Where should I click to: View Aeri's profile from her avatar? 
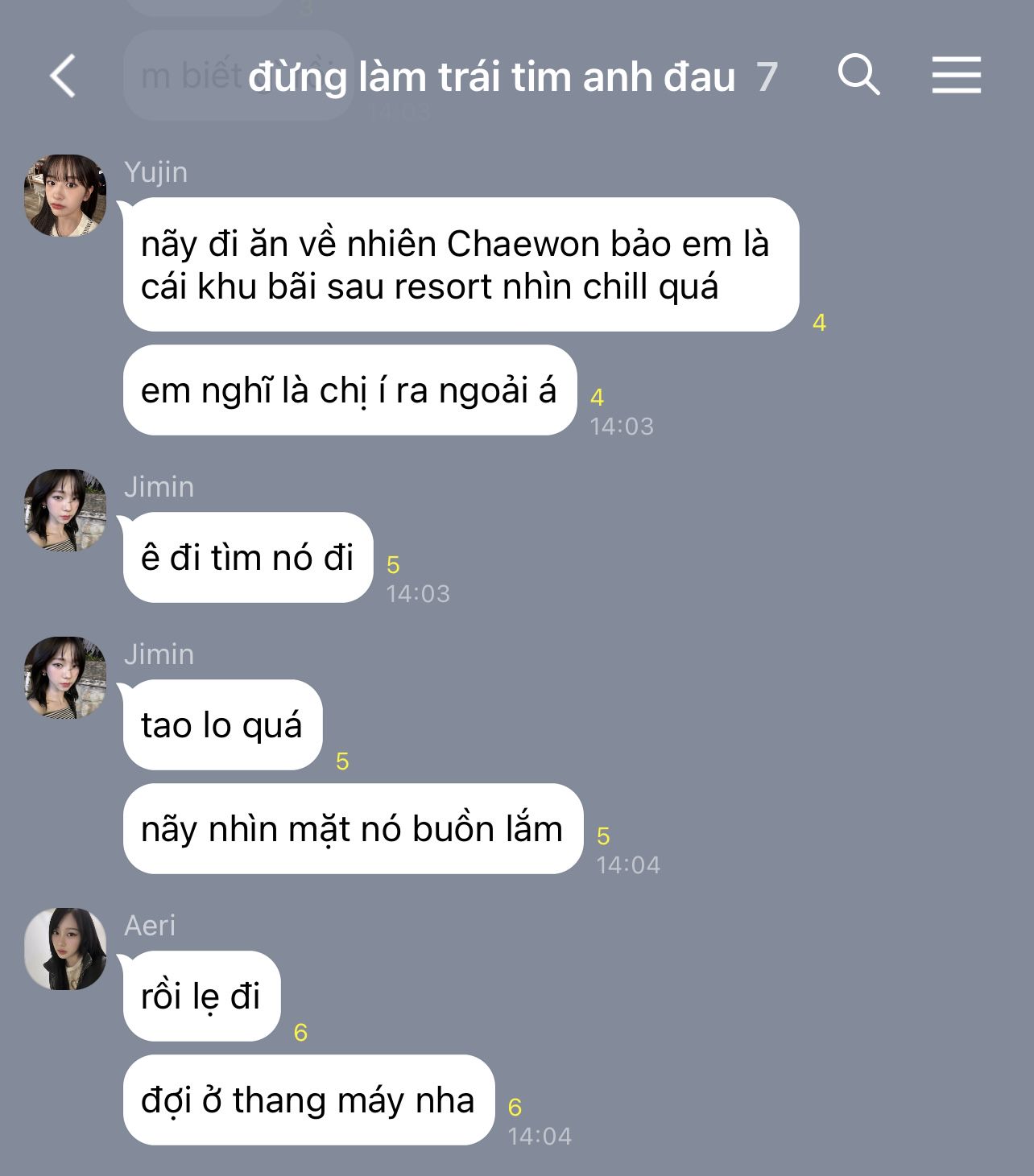click(65, 949)
